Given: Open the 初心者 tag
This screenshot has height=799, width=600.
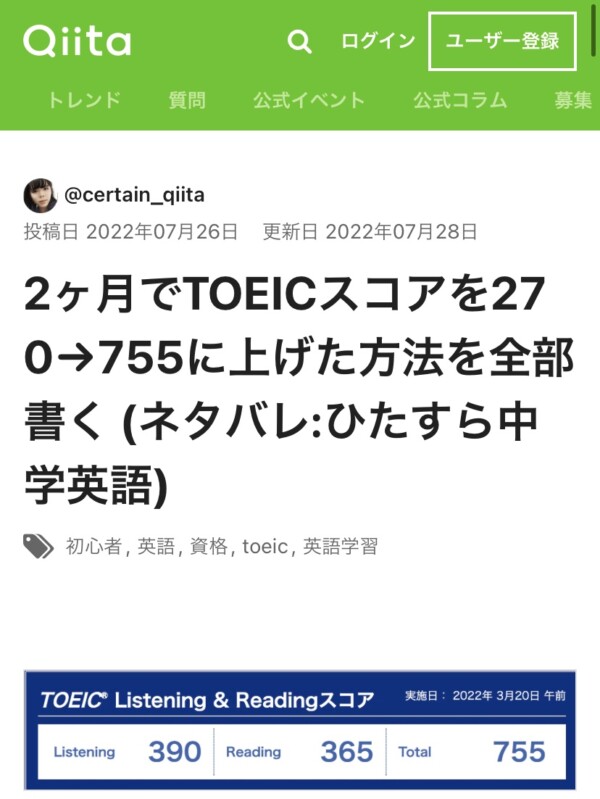Looking at the screenshot, I should point(94,546).
